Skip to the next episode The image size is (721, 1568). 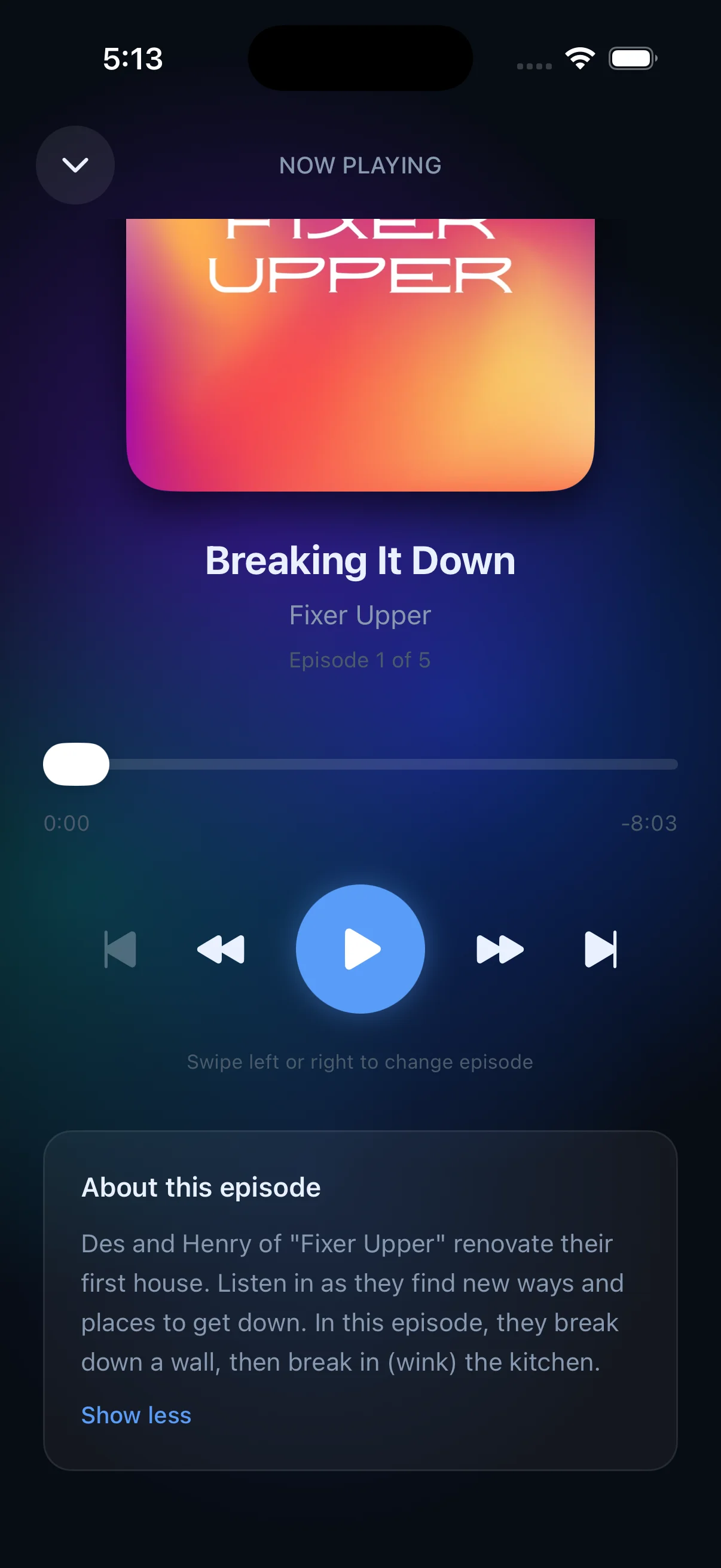[x=600, y=949]
